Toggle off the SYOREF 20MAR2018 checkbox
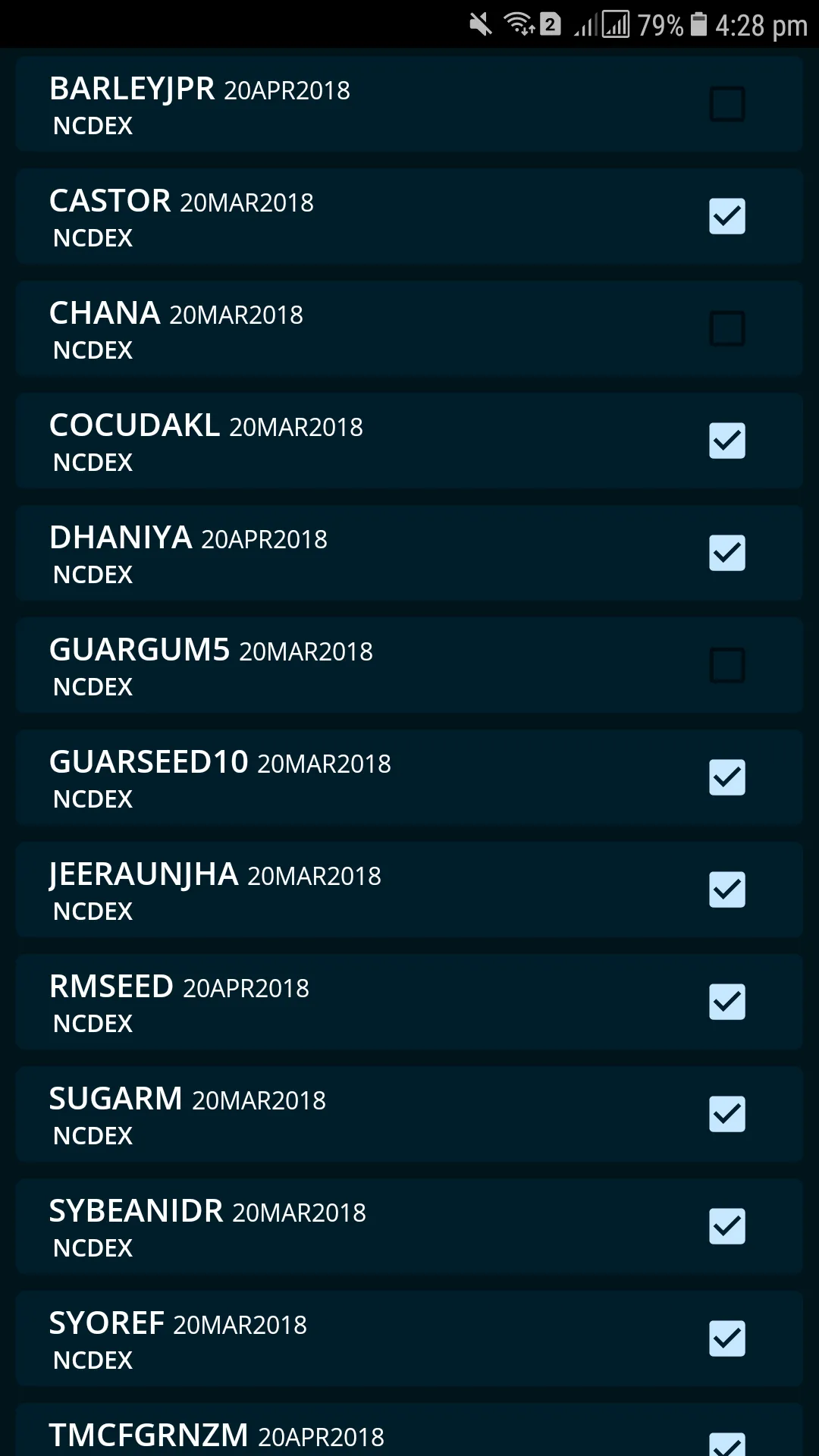This screenshot has width=819, height=1456. pyautogui.click(x=726, y=1339)
